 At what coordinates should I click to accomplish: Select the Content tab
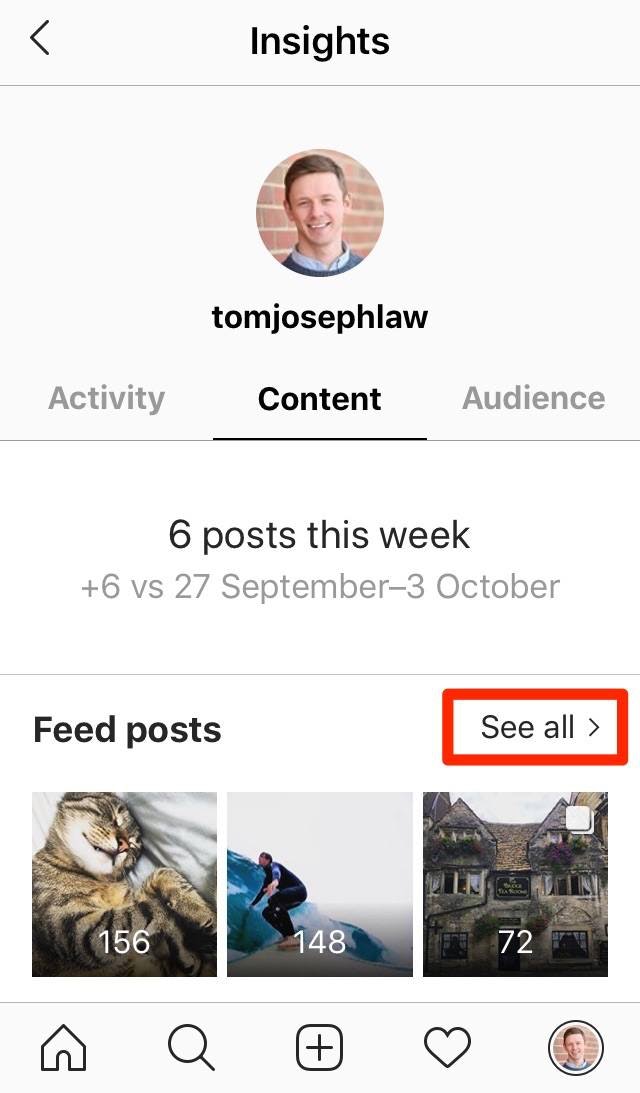[x=319, y=398]
